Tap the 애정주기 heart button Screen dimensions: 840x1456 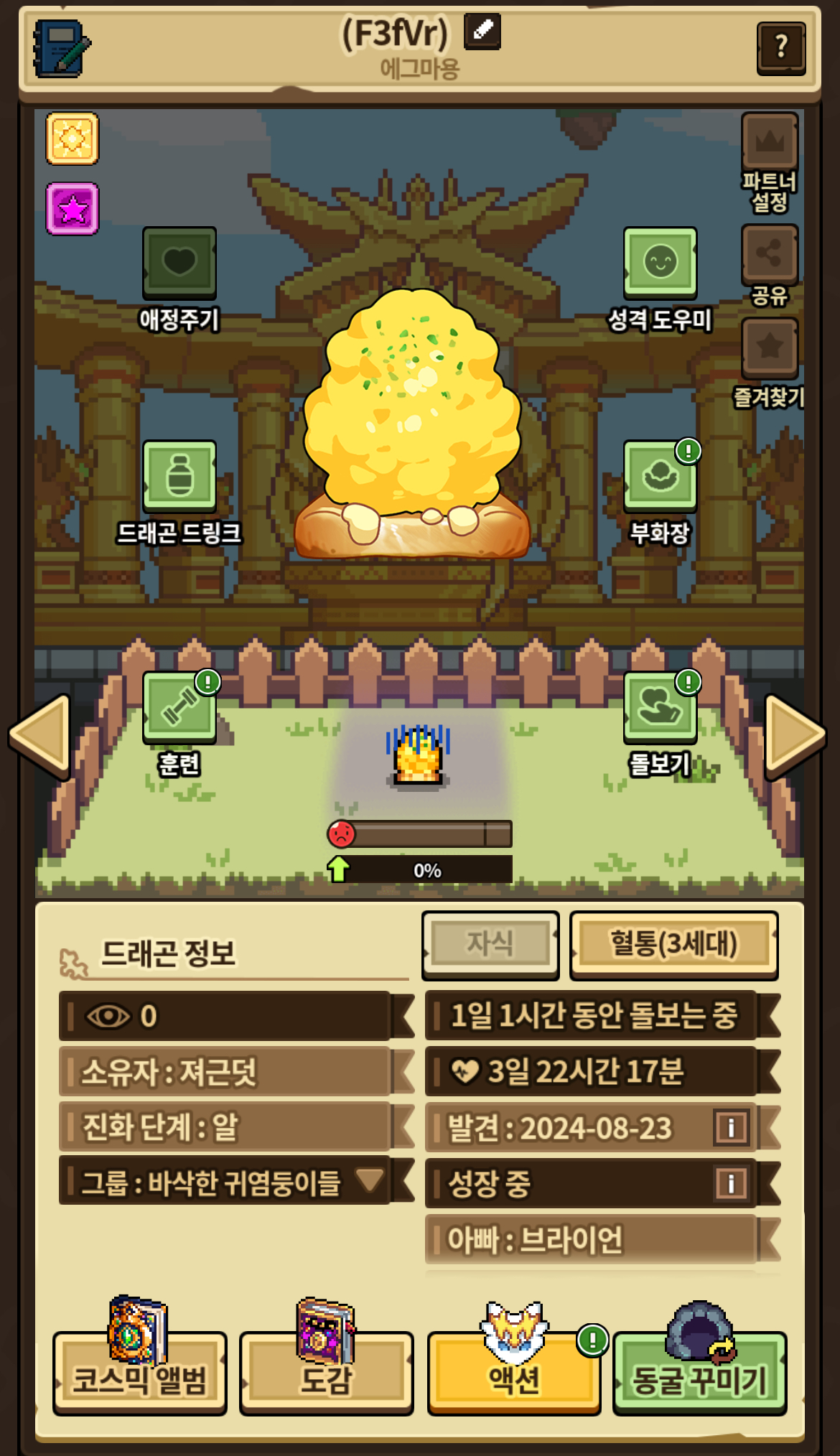[x=179, y=262]
